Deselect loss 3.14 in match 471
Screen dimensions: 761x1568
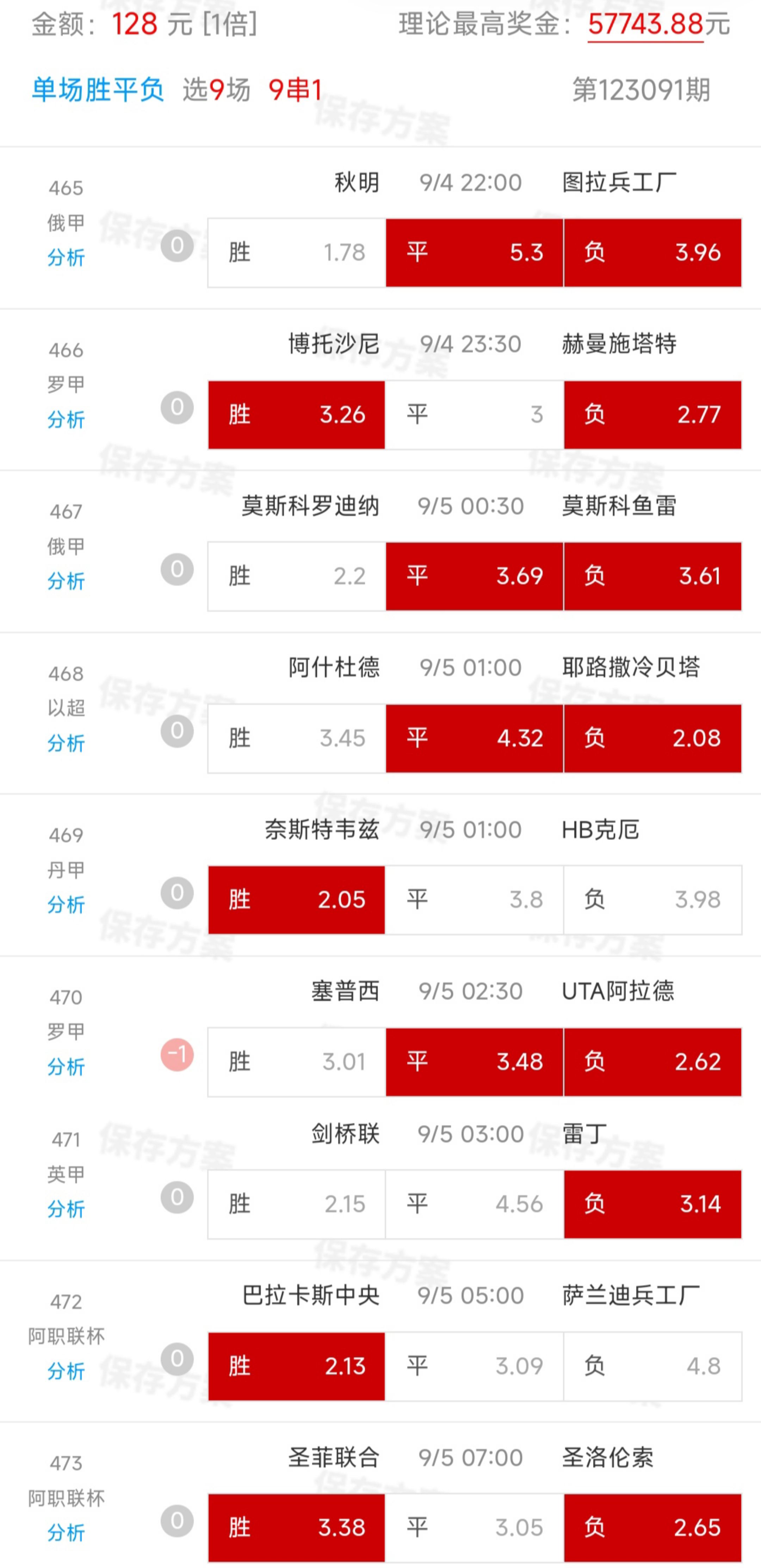coord(652,1204)
